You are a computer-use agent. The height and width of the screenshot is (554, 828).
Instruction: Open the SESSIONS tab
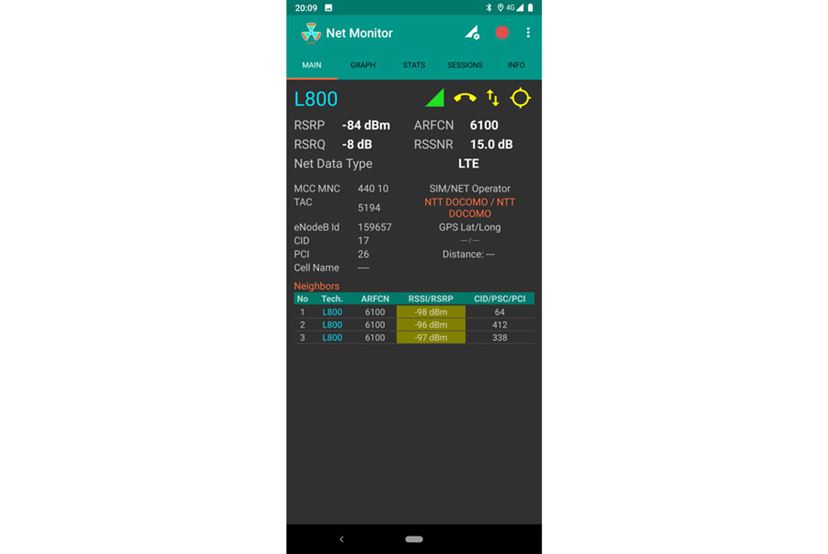pos(465,65)
